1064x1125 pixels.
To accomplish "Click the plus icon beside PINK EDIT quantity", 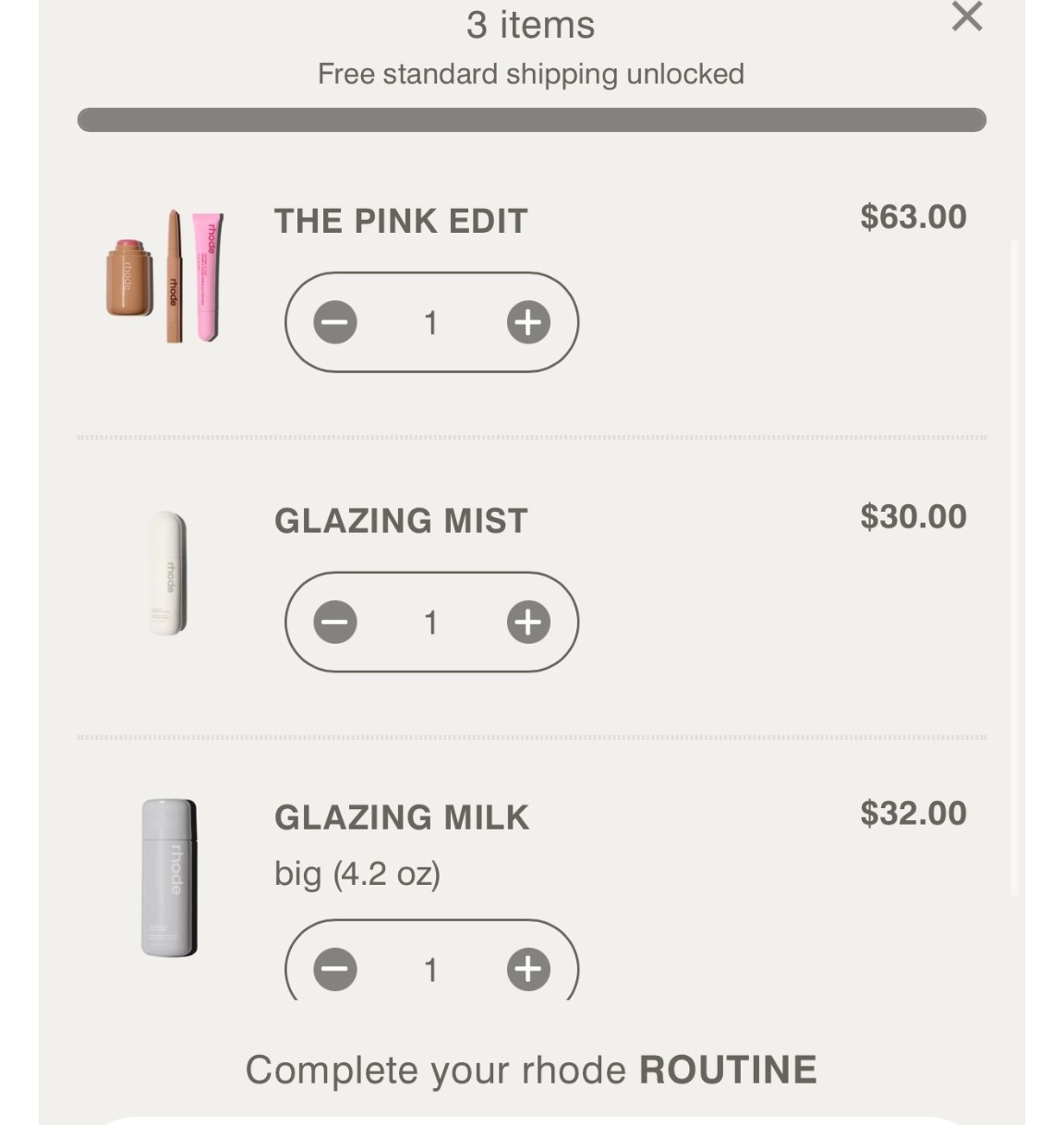I will [x=526, y=321].
